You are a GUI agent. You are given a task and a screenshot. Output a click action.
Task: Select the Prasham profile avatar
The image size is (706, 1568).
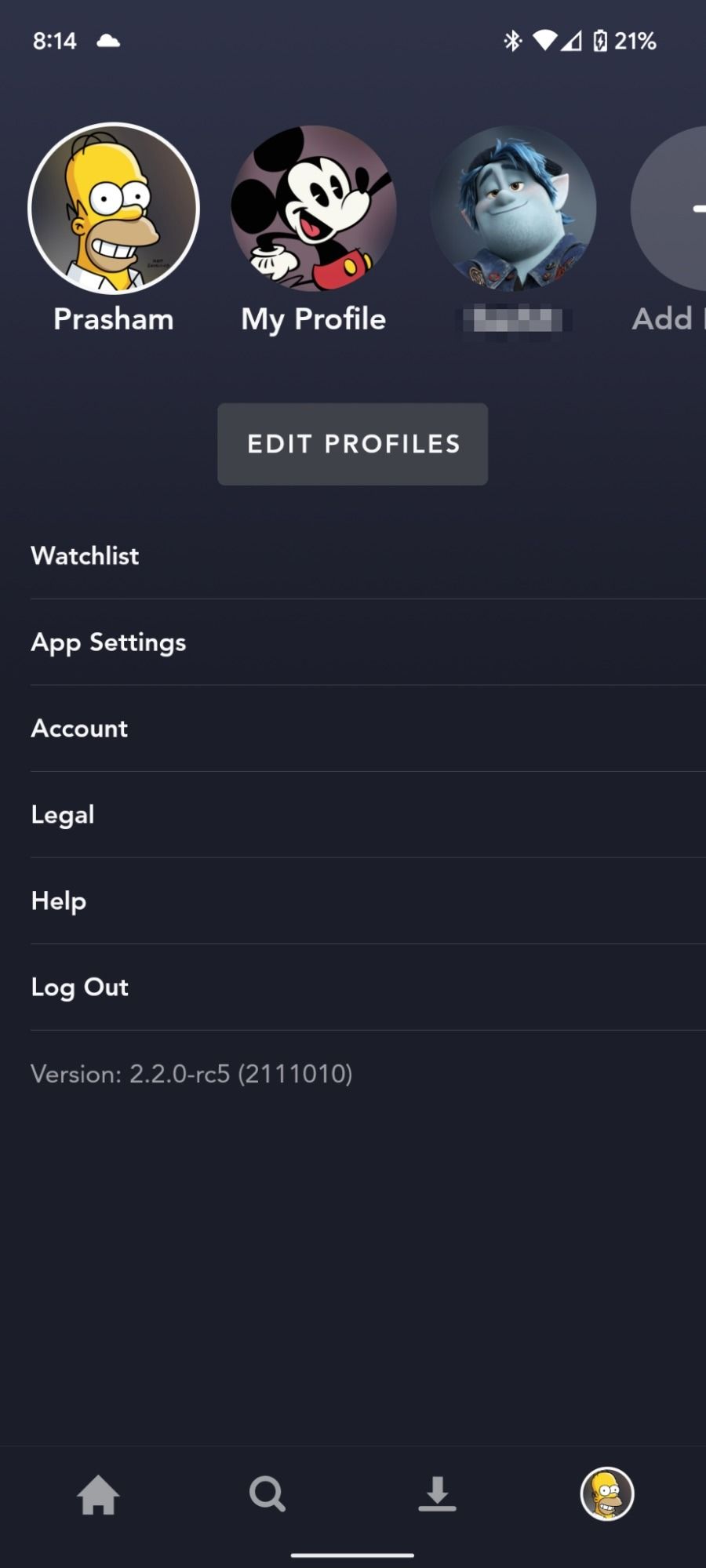pos(114,209)
